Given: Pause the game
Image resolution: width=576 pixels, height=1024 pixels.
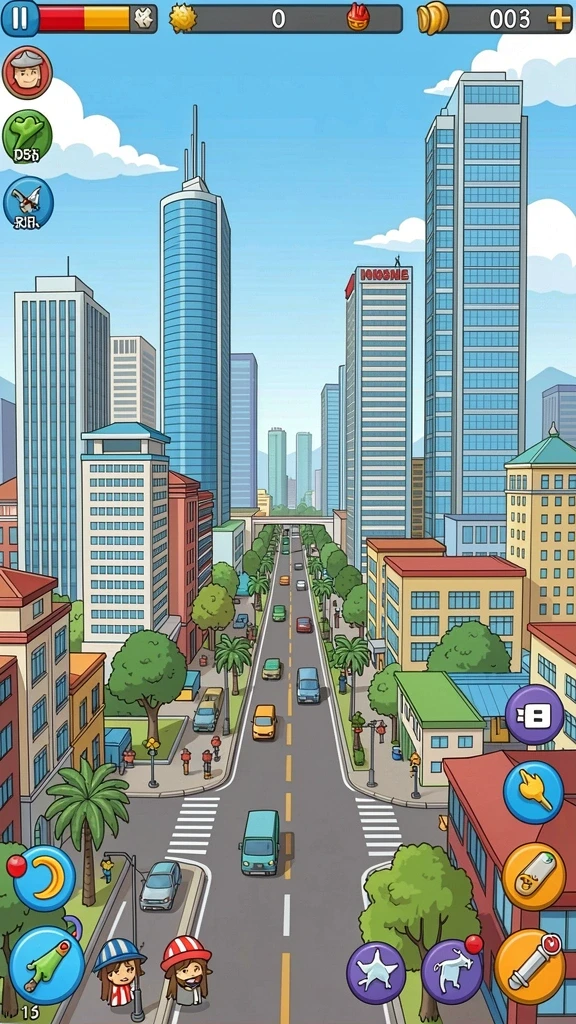Looking at the screenshot, I should 20,18.
